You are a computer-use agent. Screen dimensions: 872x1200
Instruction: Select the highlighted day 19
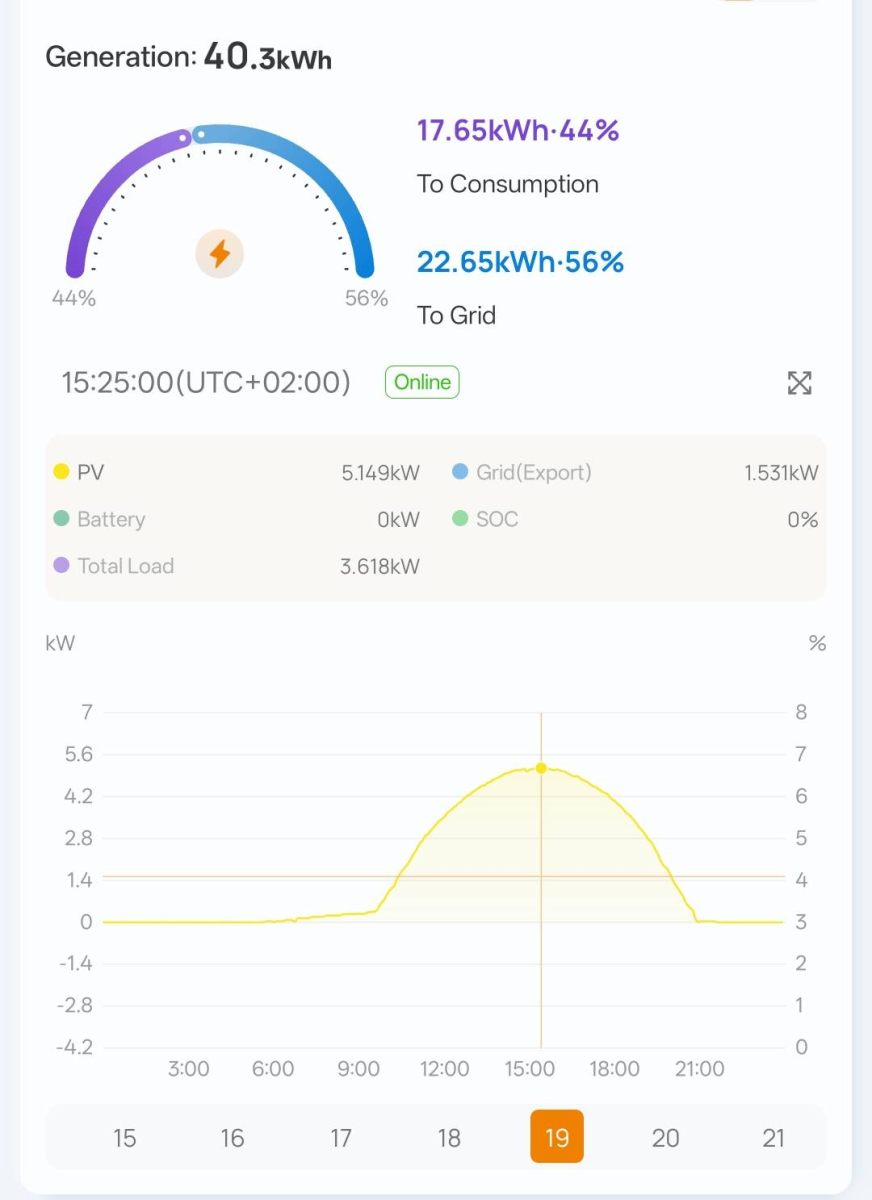coord(557,1138)
